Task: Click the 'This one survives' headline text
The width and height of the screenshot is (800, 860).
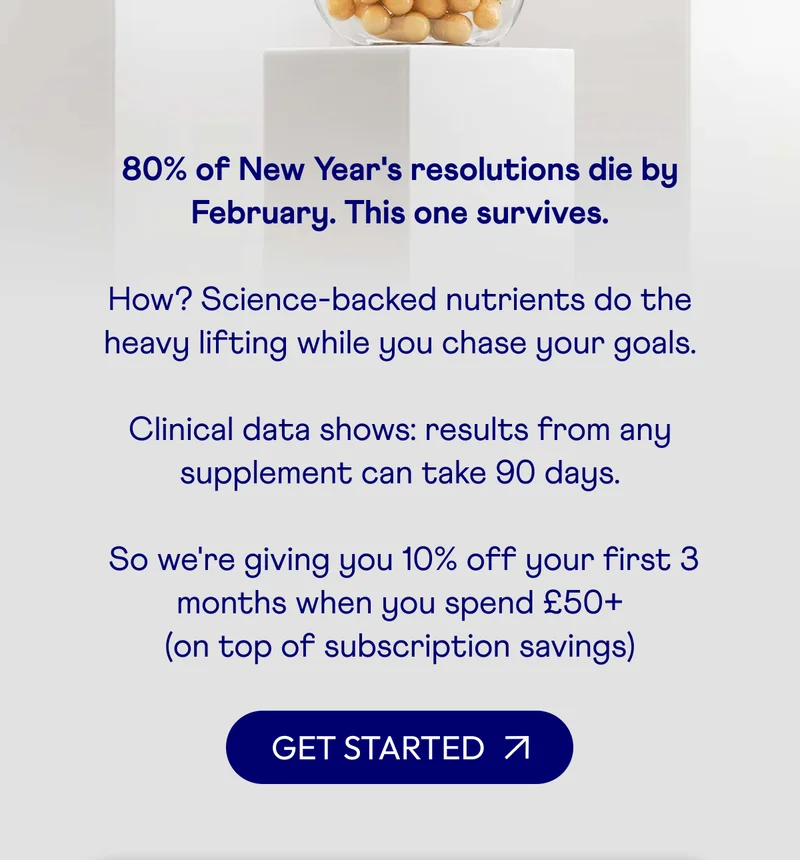Action: (x=400, y=212)
